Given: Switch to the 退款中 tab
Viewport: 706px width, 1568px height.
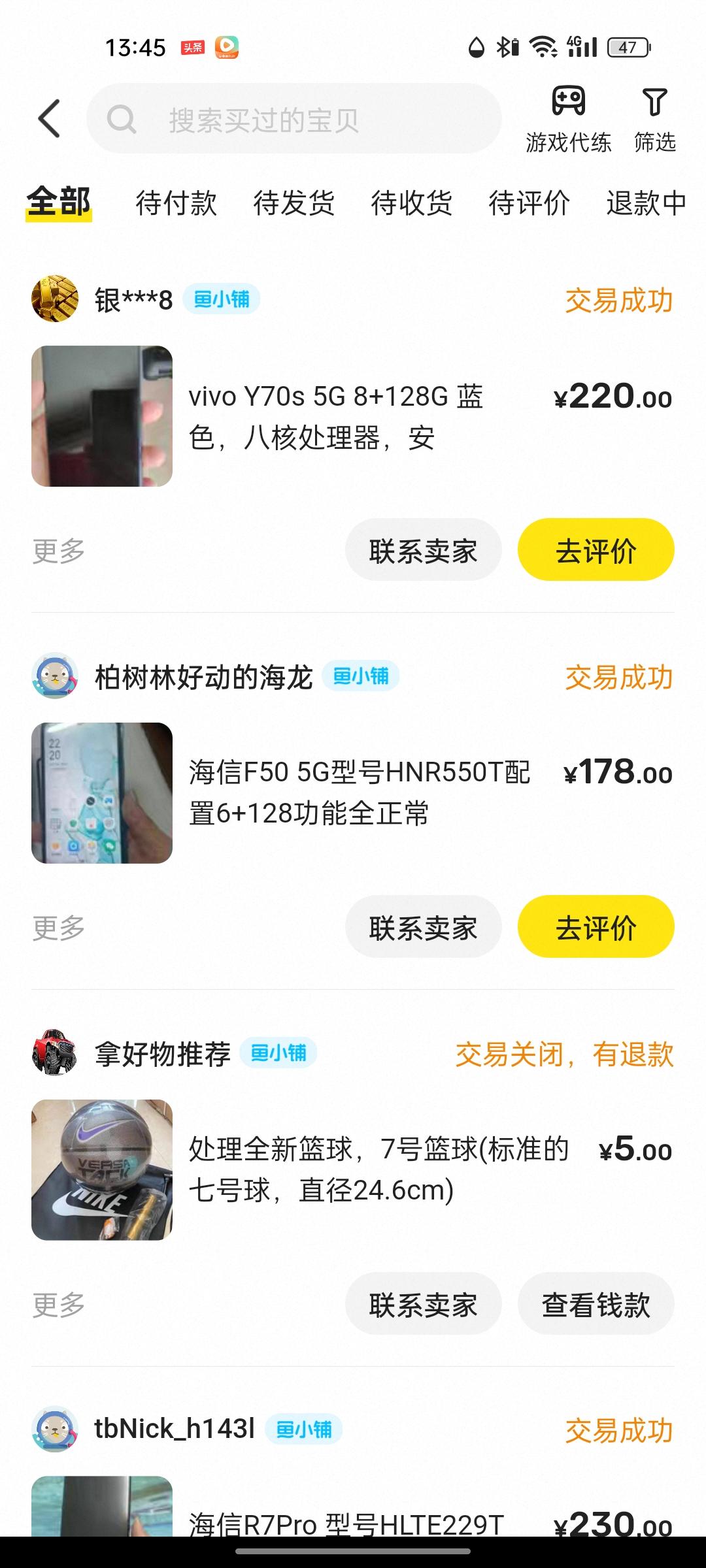Looking at the screenshot, I should click(647, 203).
